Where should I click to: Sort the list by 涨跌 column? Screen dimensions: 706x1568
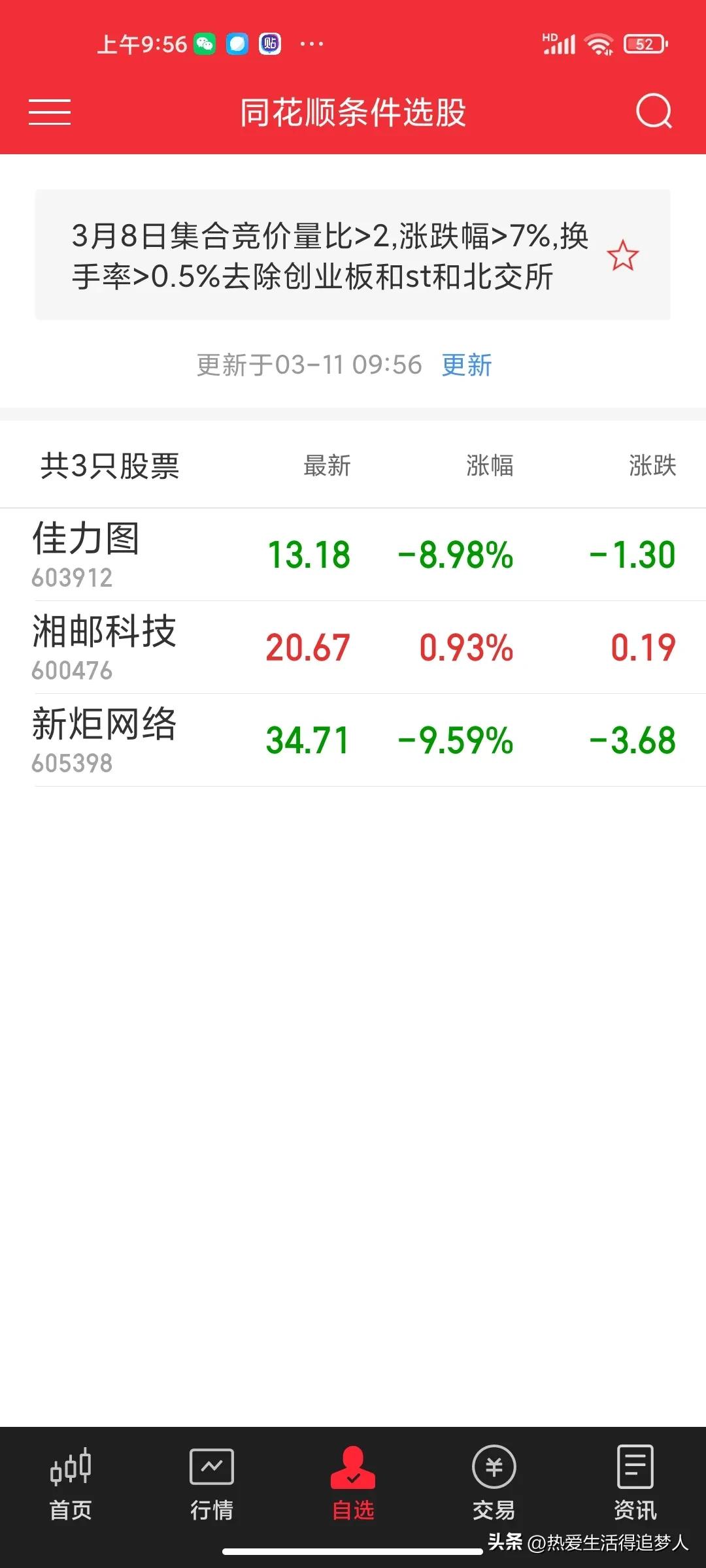(x=652, y=466)
